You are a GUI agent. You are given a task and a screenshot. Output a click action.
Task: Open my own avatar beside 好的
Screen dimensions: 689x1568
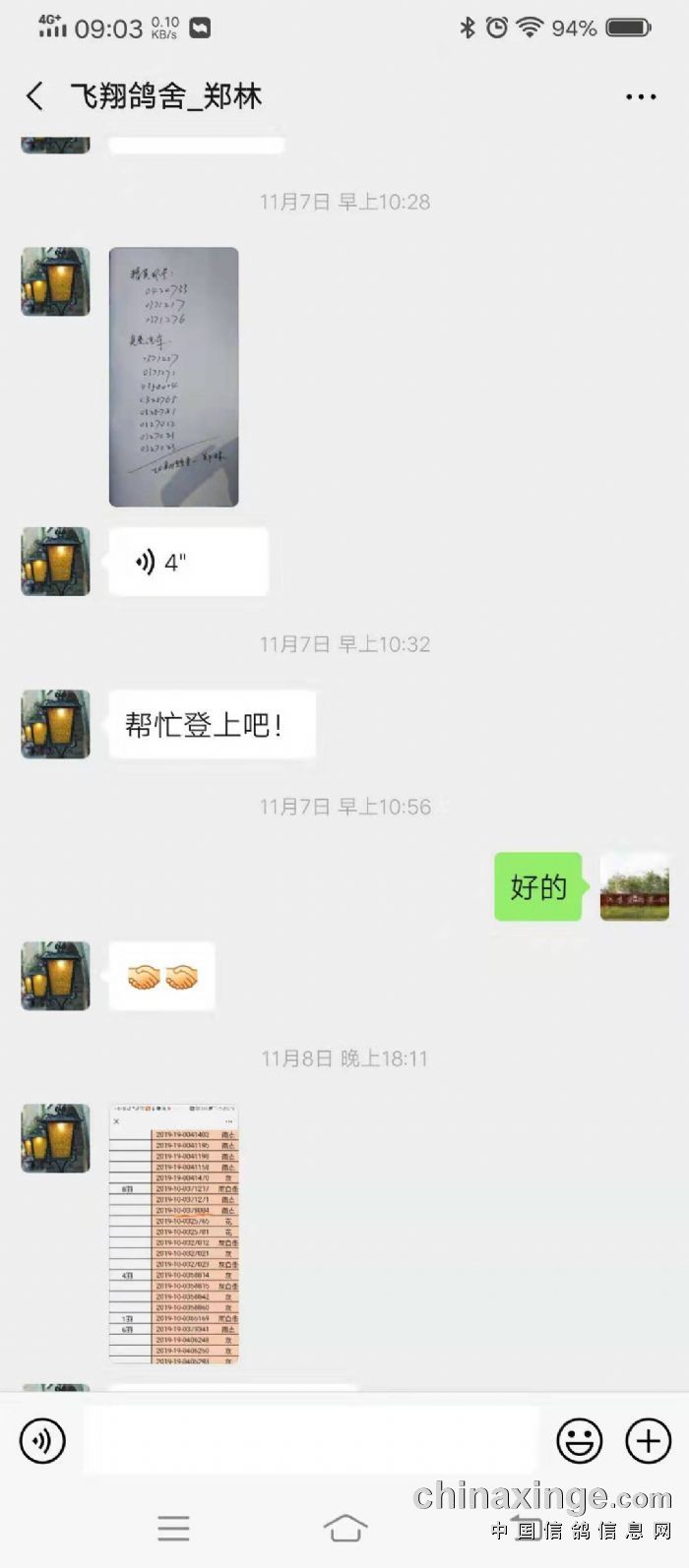pyautogui.click(x=635, y=887)
